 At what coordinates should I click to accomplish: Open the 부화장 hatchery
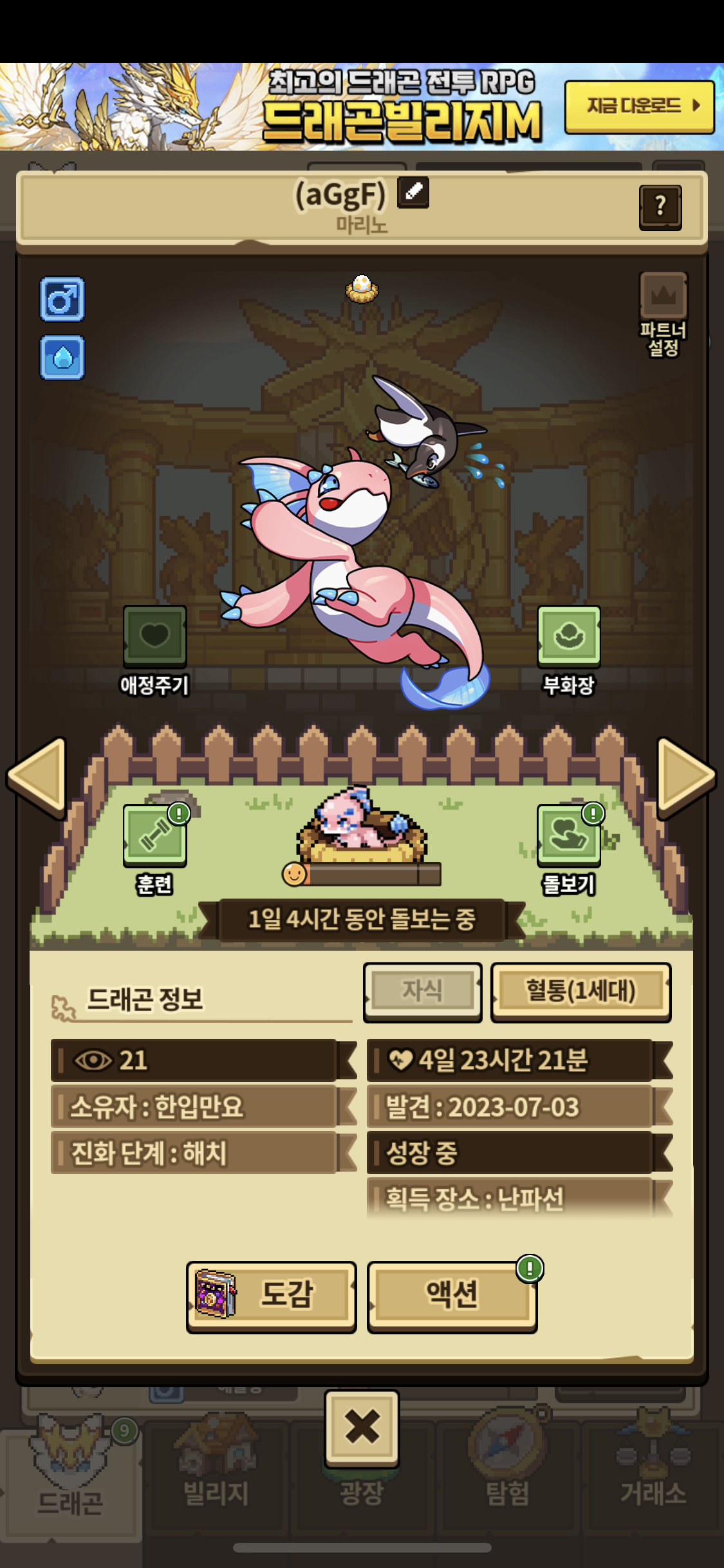point(569,650)
